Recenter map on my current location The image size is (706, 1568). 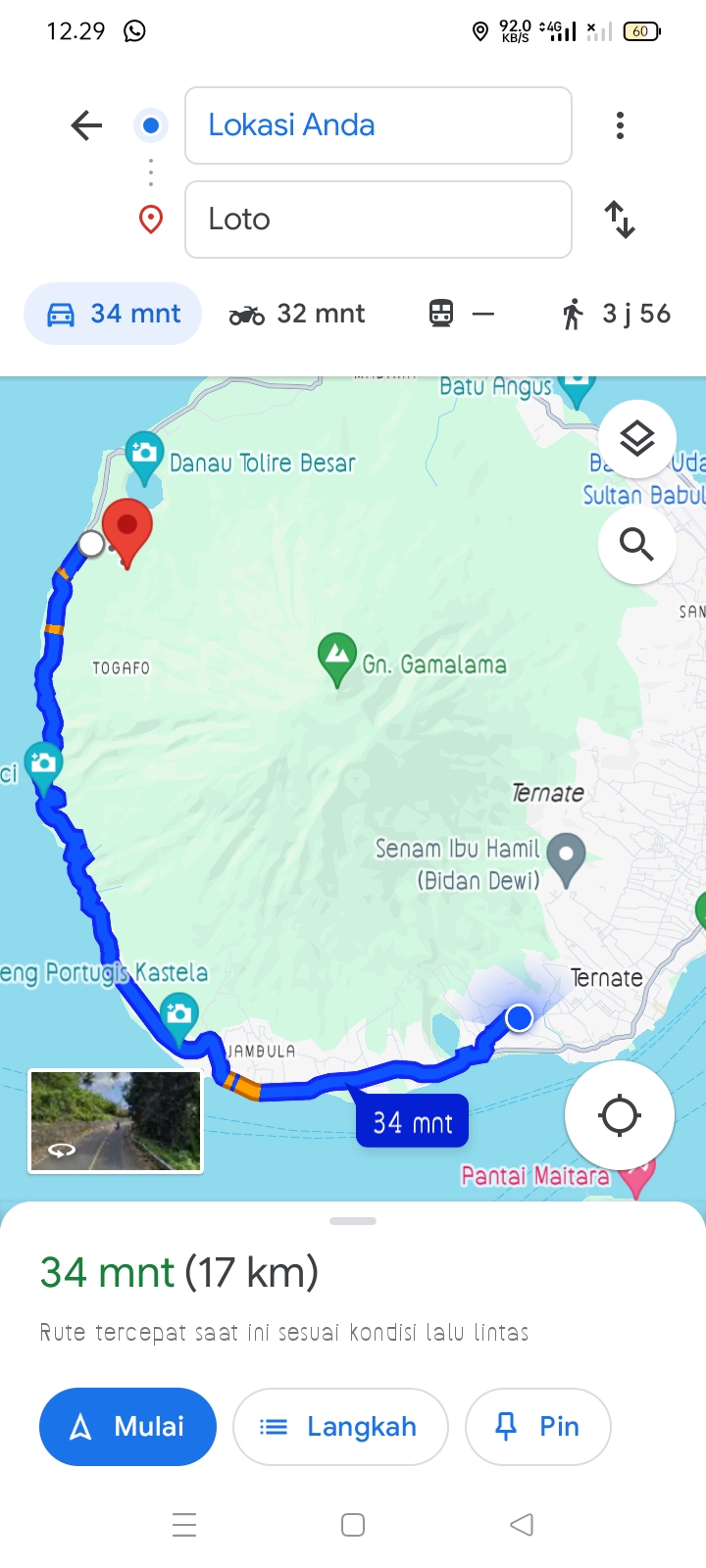(x=620, y=1115)
